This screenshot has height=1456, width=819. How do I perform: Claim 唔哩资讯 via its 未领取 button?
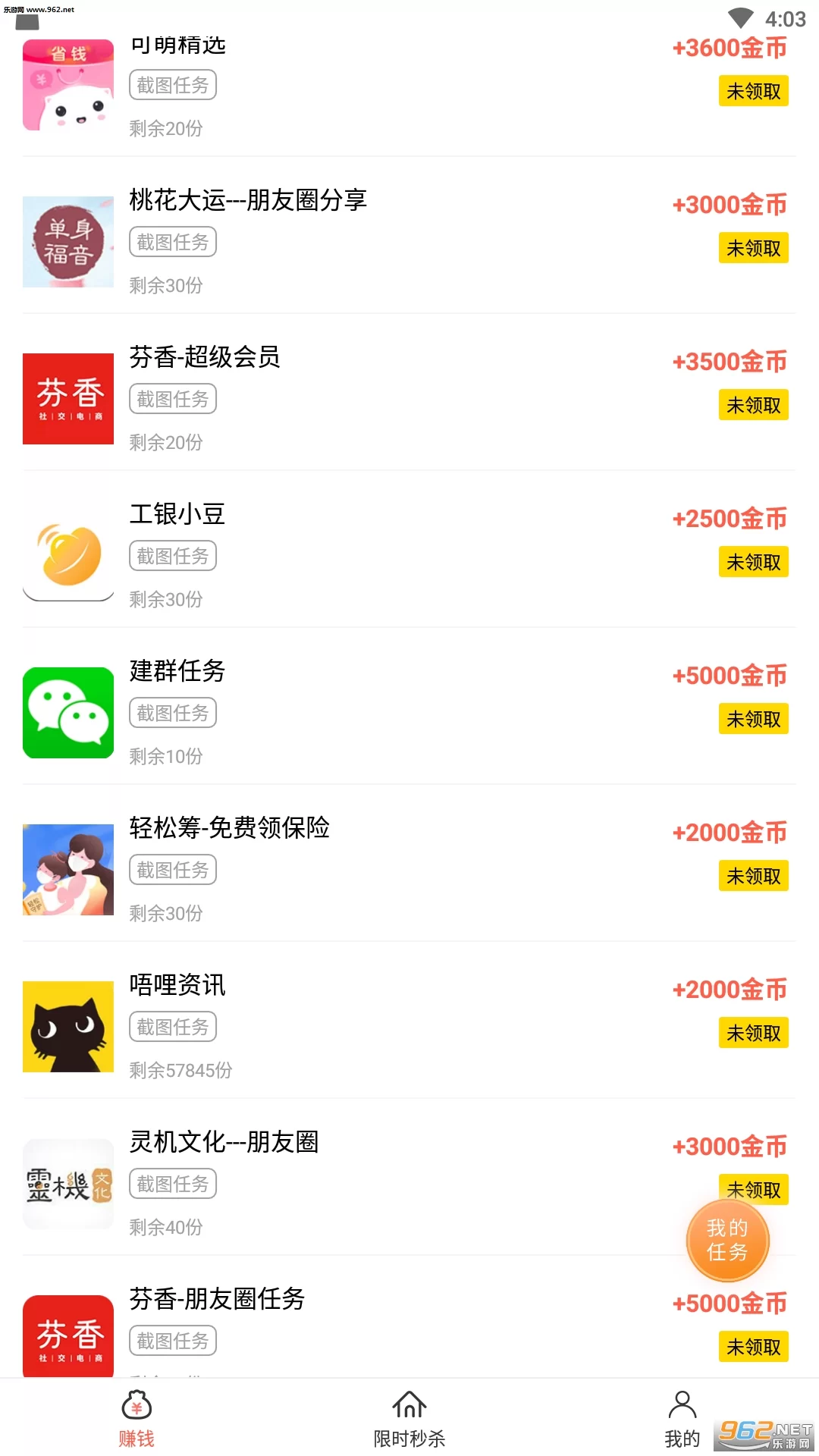tap(753, 1033)
